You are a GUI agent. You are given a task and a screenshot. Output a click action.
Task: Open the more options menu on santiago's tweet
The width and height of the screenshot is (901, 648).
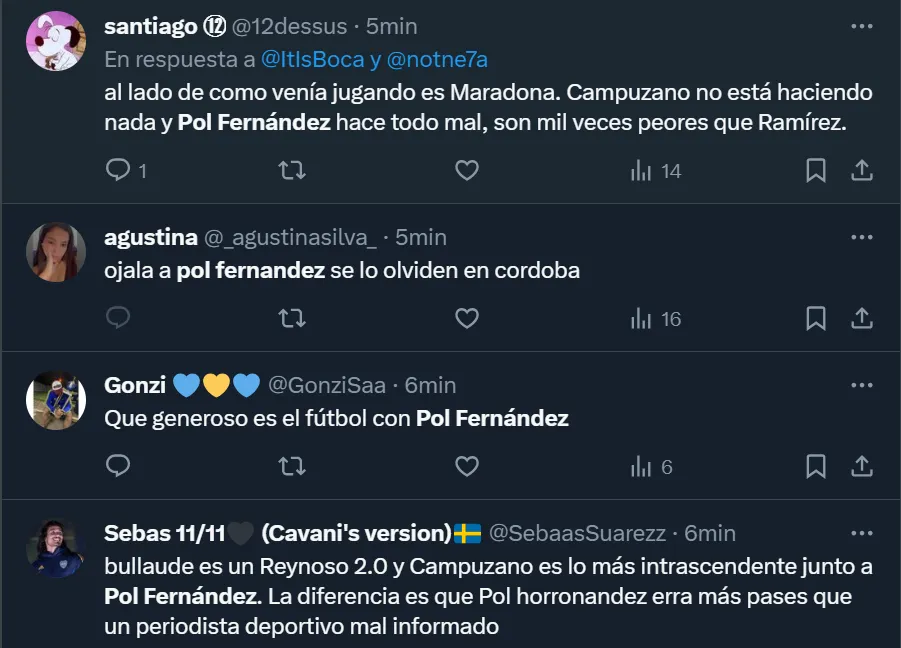coord(861,26)
